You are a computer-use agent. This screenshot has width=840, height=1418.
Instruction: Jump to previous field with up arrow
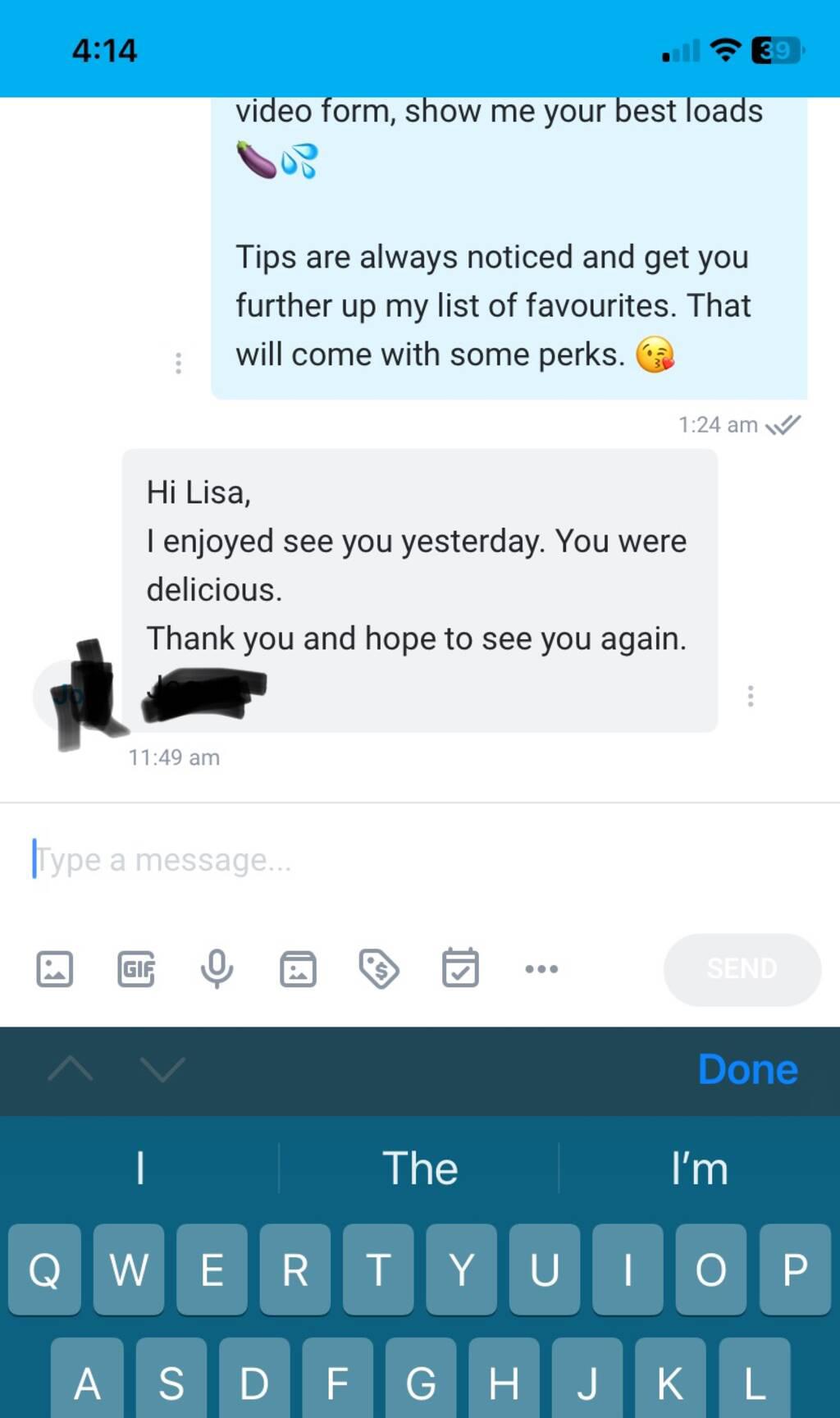tap(71, 1069)
